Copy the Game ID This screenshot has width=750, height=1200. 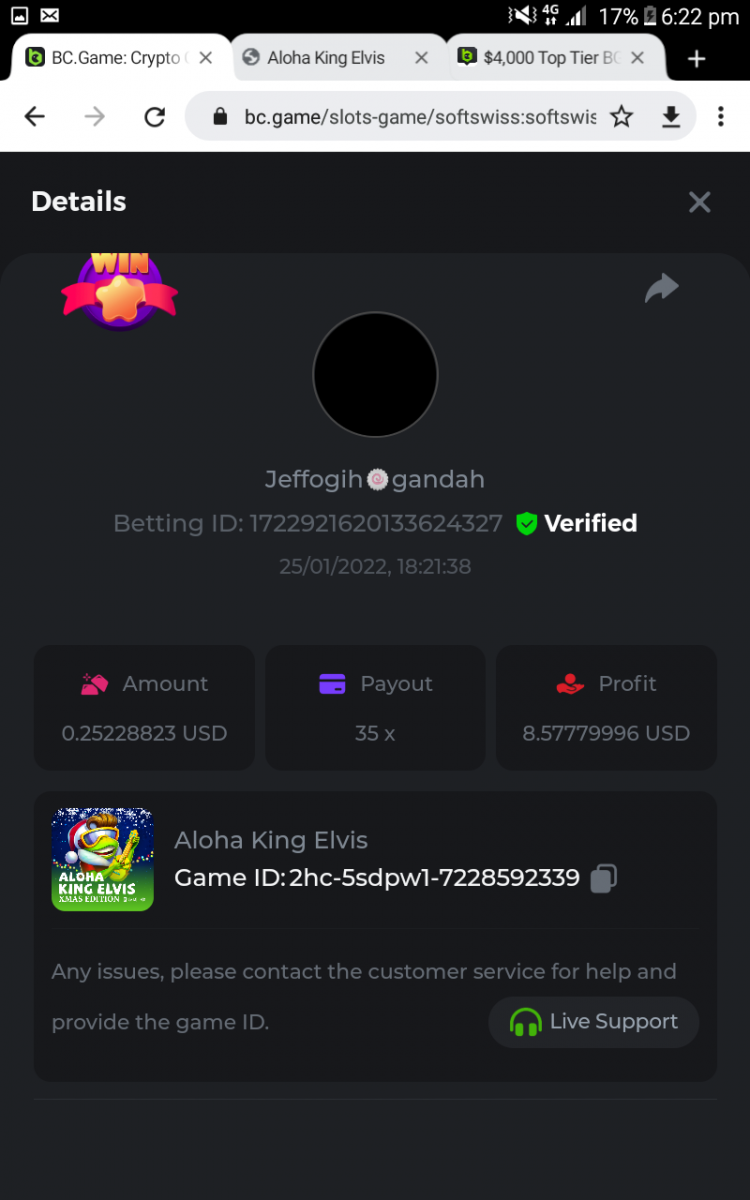603,878
